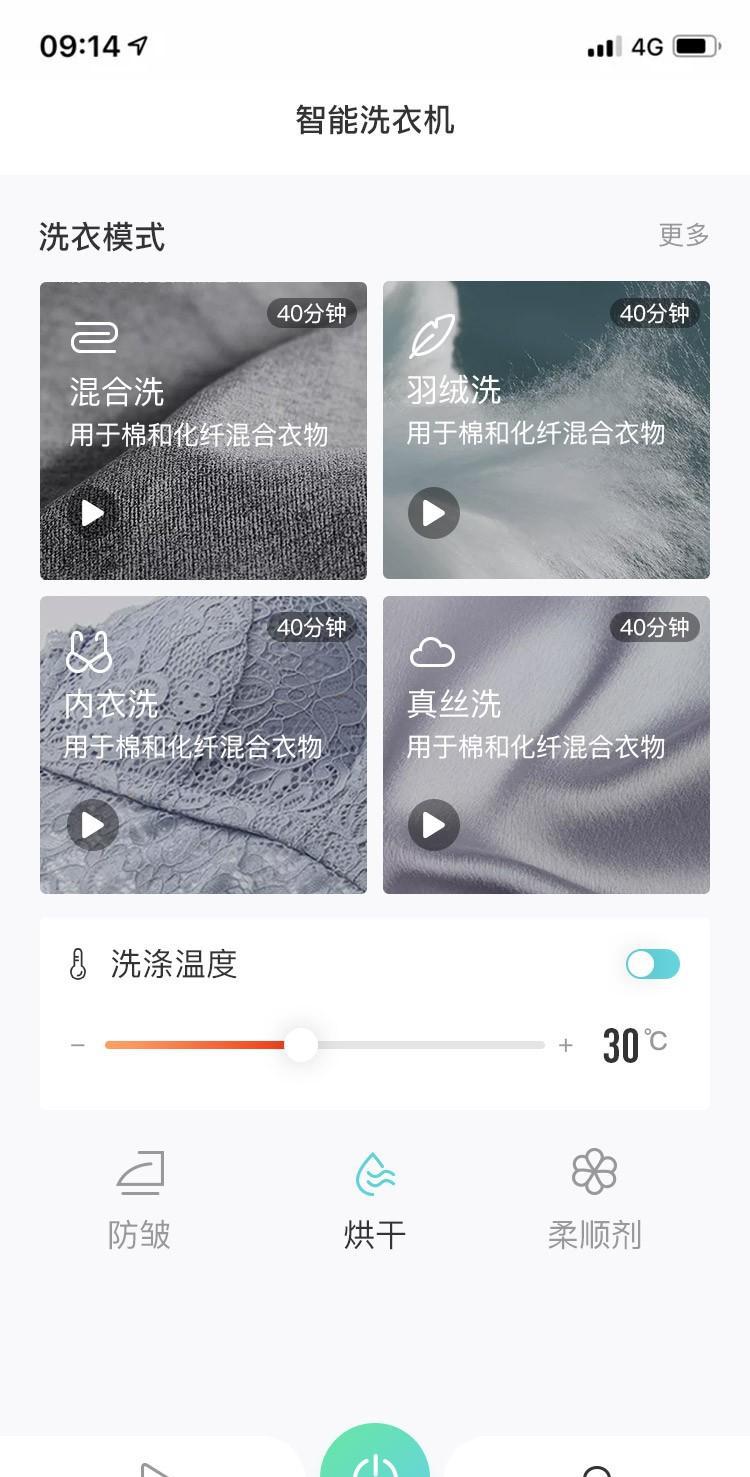Toggle the 洗涤温度 switch
750x1477 pixels.
[653, 964]
